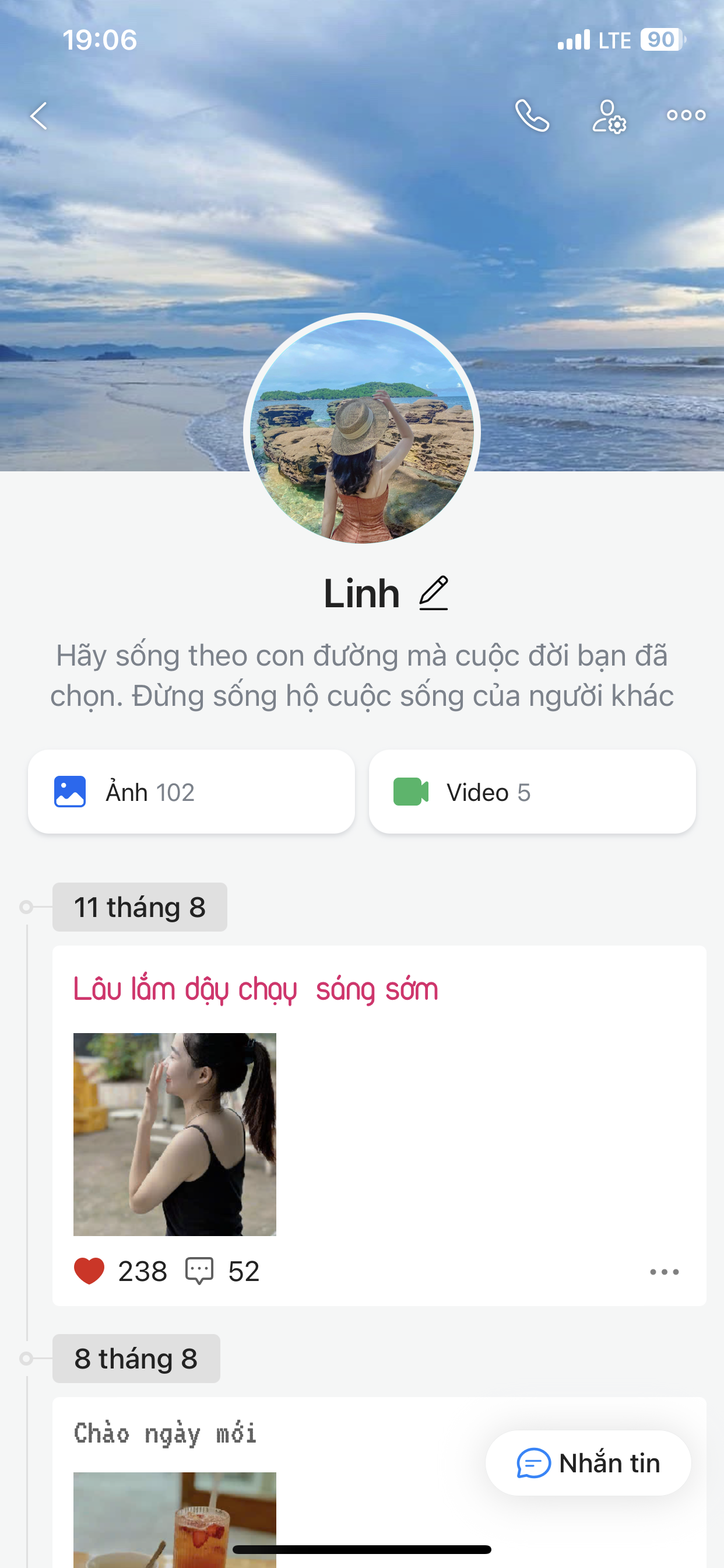Open comments on the 52-comment post
The image size is (724, 1568).
click(199, 1271)
